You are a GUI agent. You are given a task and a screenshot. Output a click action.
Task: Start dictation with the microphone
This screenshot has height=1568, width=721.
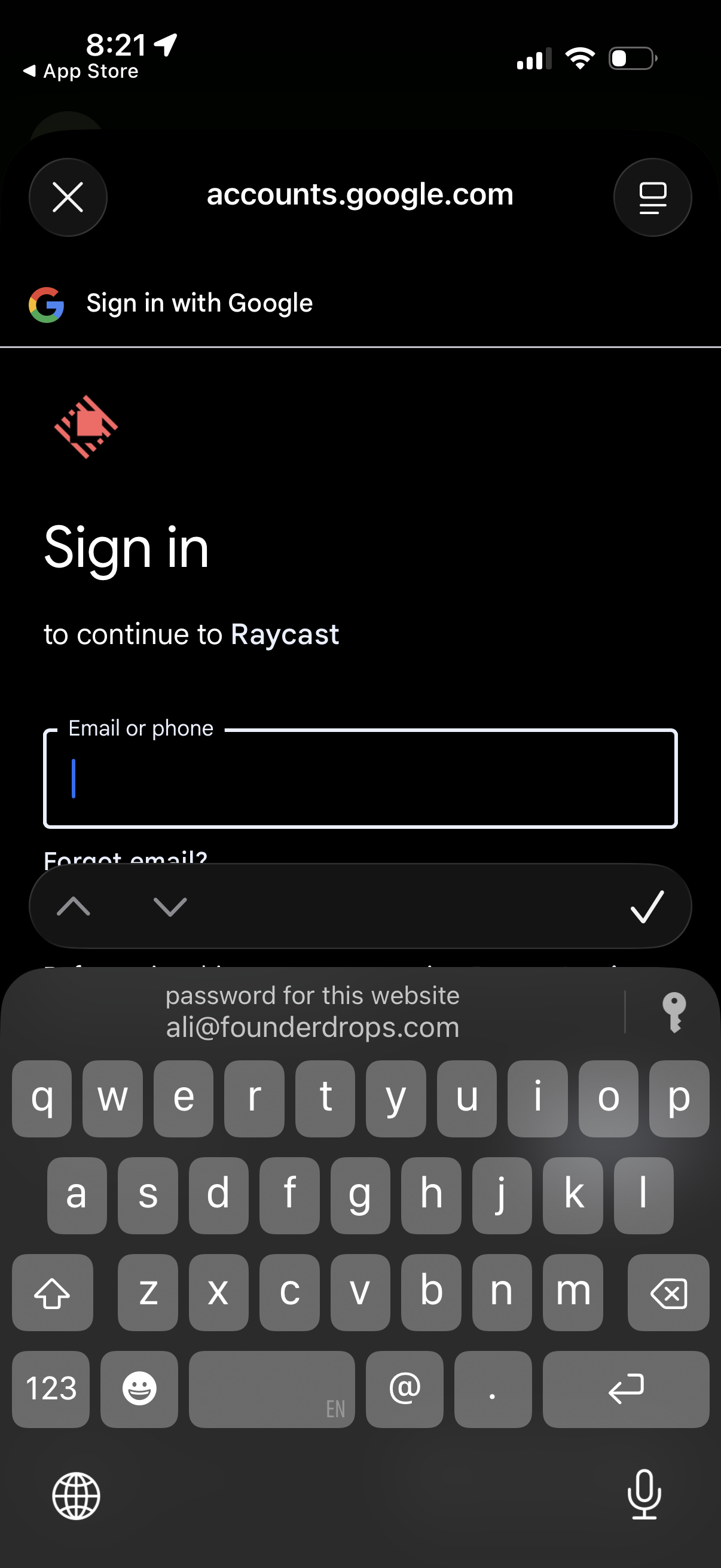point(644,1494)
